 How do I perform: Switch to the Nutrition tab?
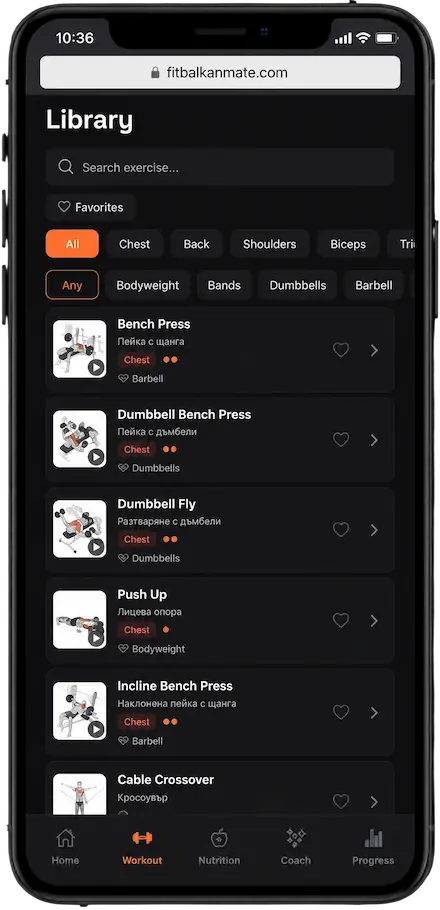click(219, 847)
